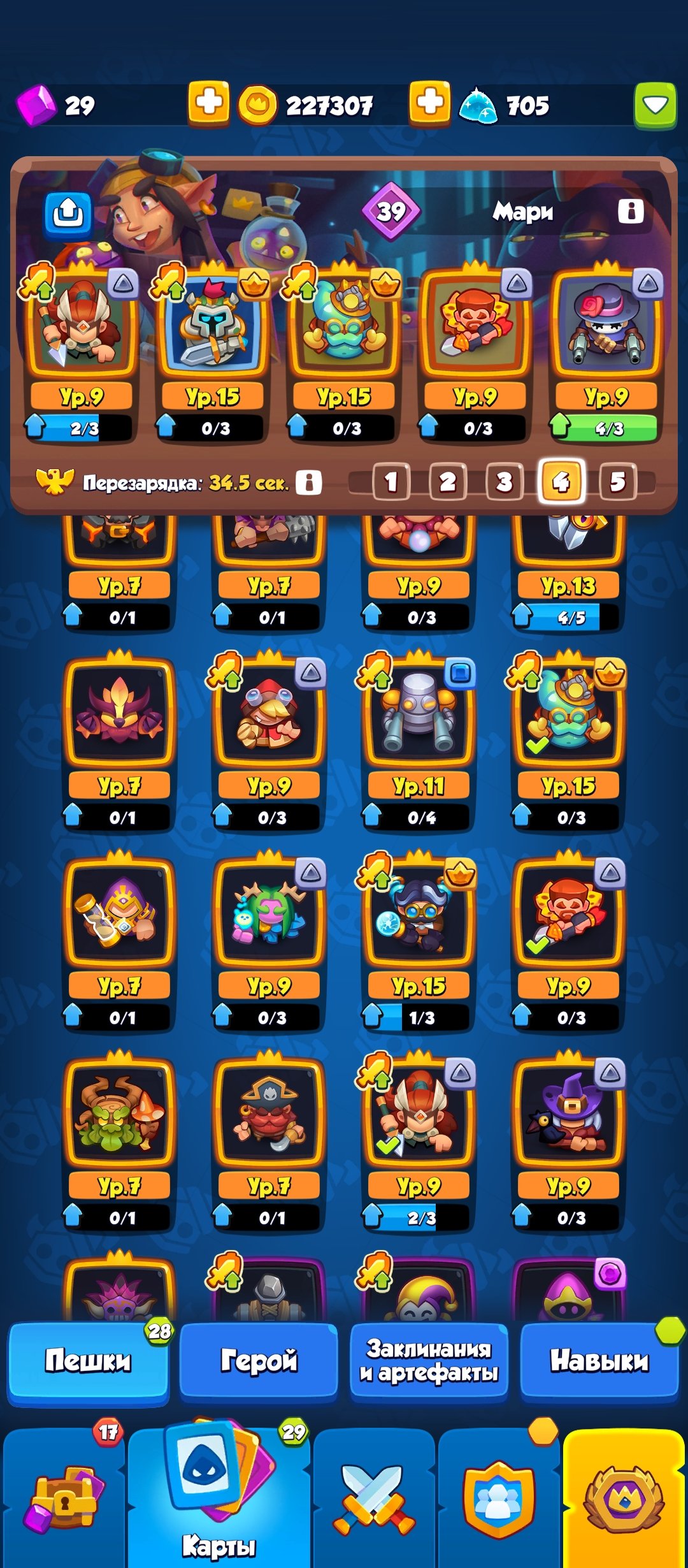The height and width of the screenshot is (1568, 688).
Task: Go to the crossed swords battle tab
Action: (x=374, y=1498)
